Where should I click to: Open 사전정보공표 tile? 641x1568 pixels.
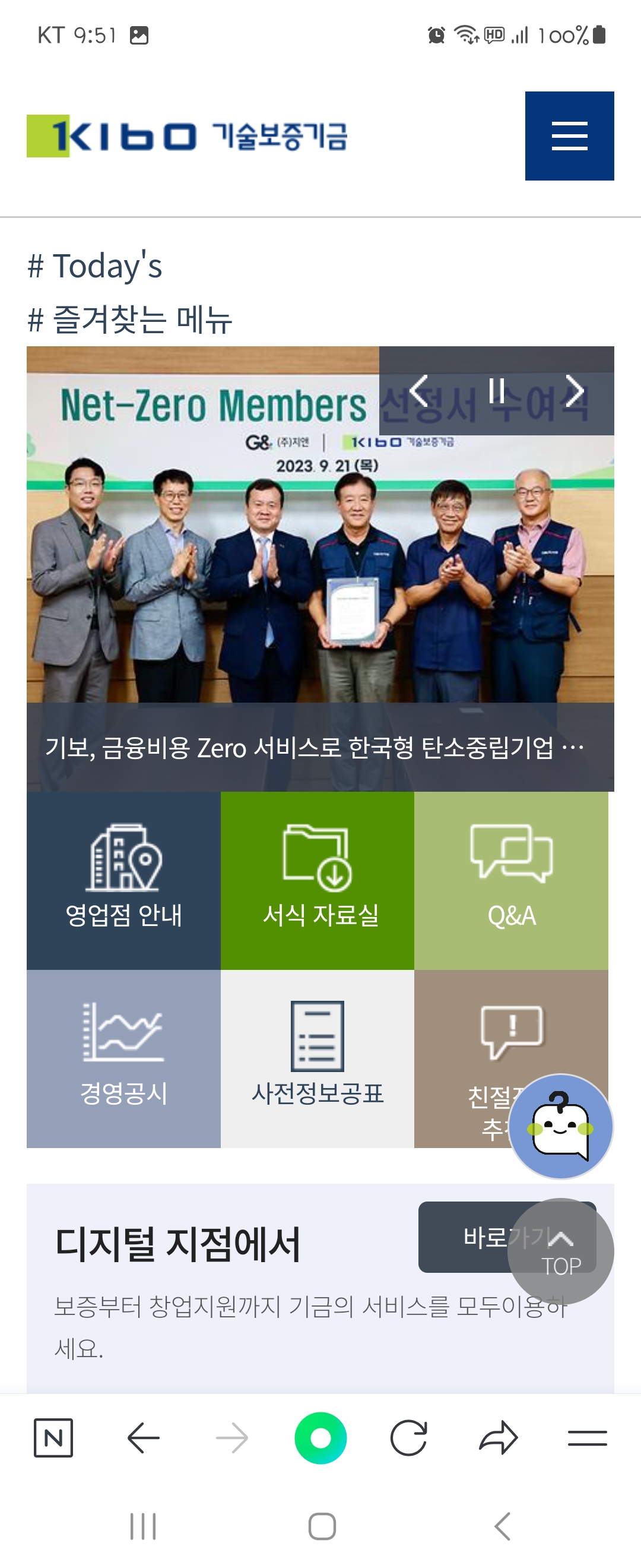coord(317,1058)
